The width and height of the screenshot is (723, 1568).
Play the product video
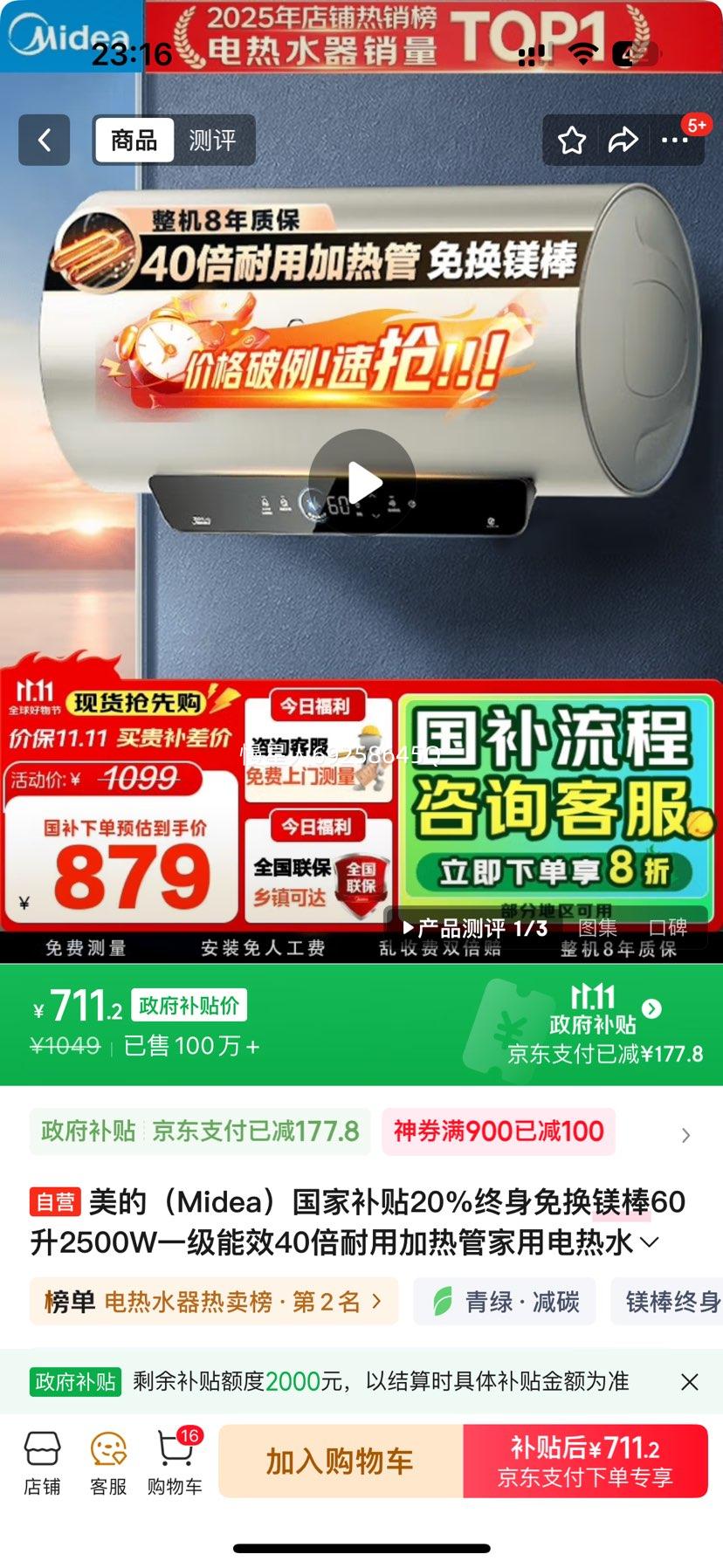(362, 482)
